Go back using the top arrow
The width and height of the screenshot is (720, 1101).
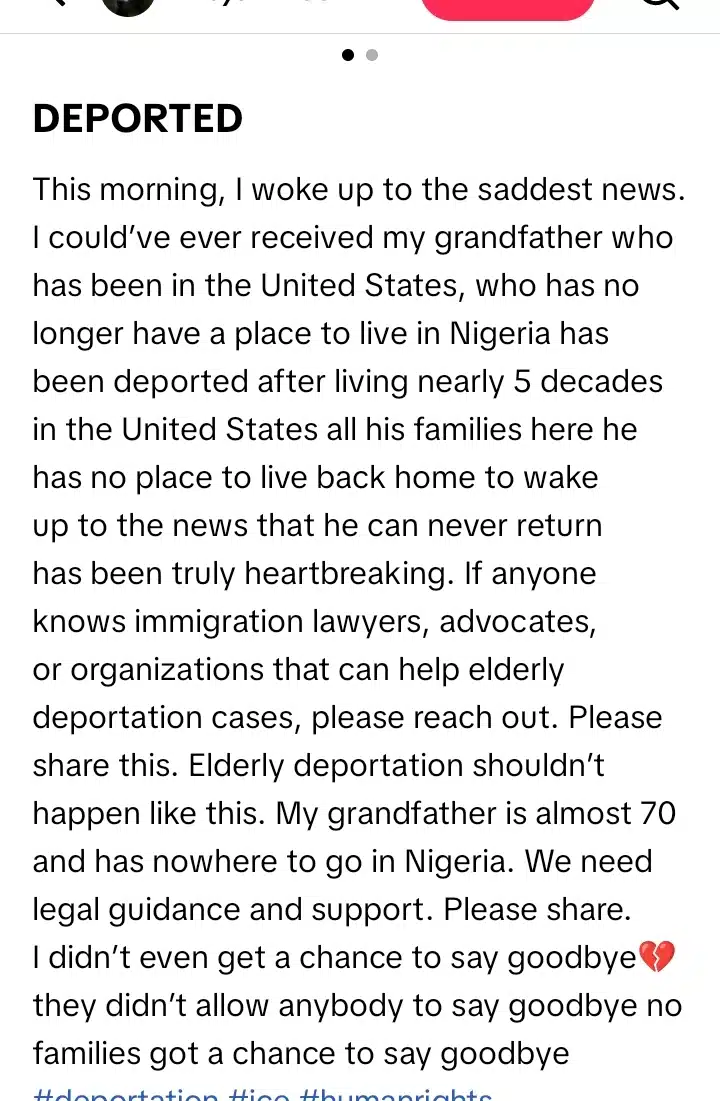57,5
